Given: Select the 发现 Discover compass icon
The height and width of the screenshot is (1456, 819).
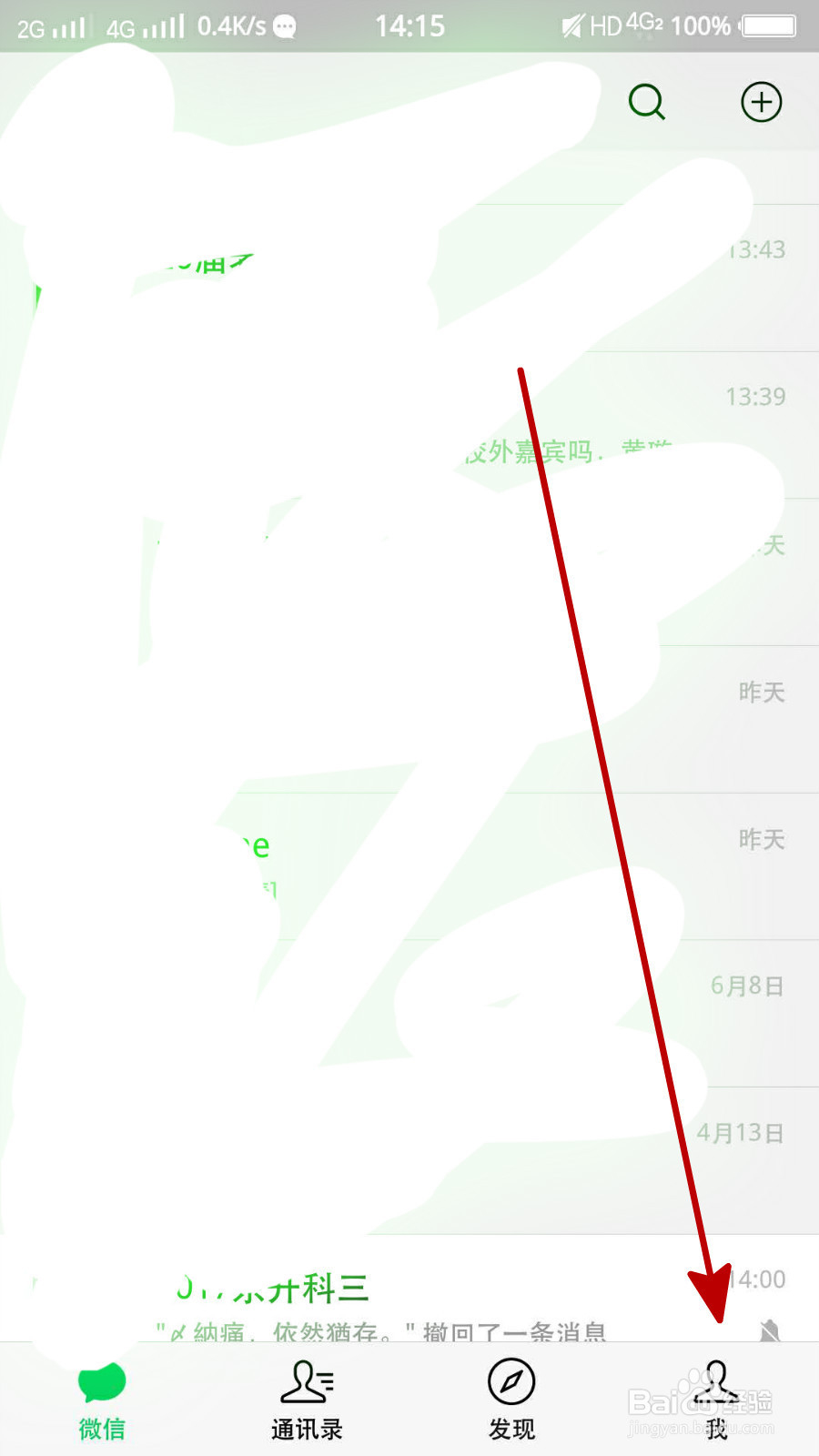Looking at the screenshot, I should tap(511, 1388).
